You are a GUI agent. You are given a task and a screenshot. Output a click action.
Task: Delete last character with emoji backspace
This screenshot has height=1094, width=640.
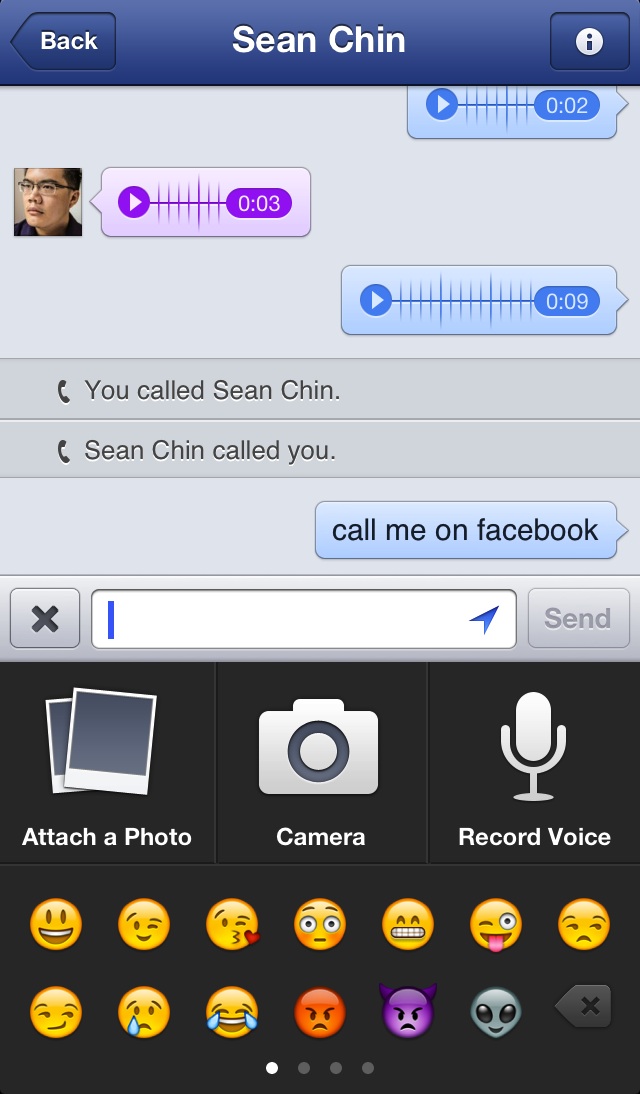(x=583, y=1007)
